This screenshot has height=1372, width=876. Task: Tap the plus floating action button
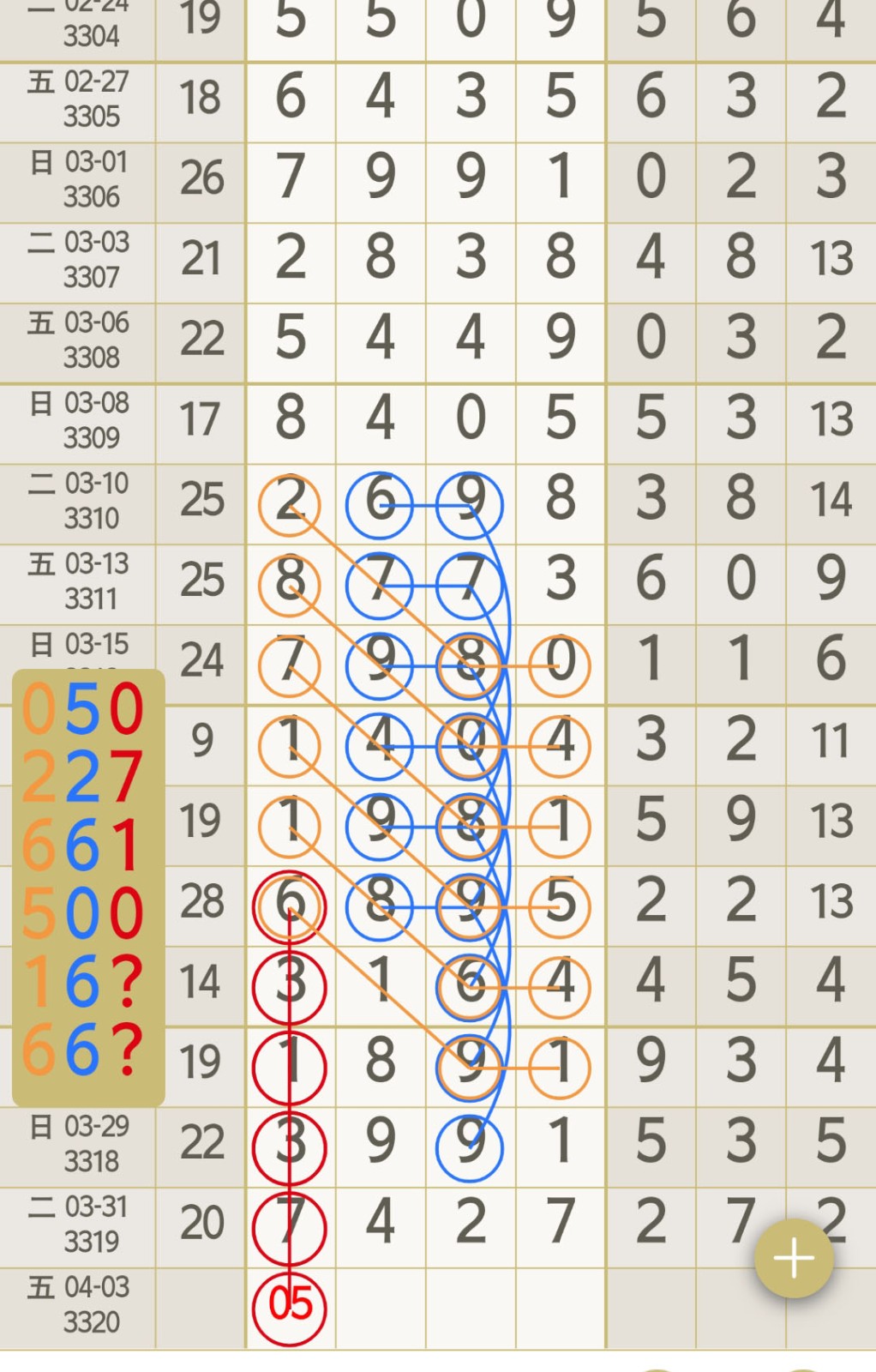point(793,1258)
